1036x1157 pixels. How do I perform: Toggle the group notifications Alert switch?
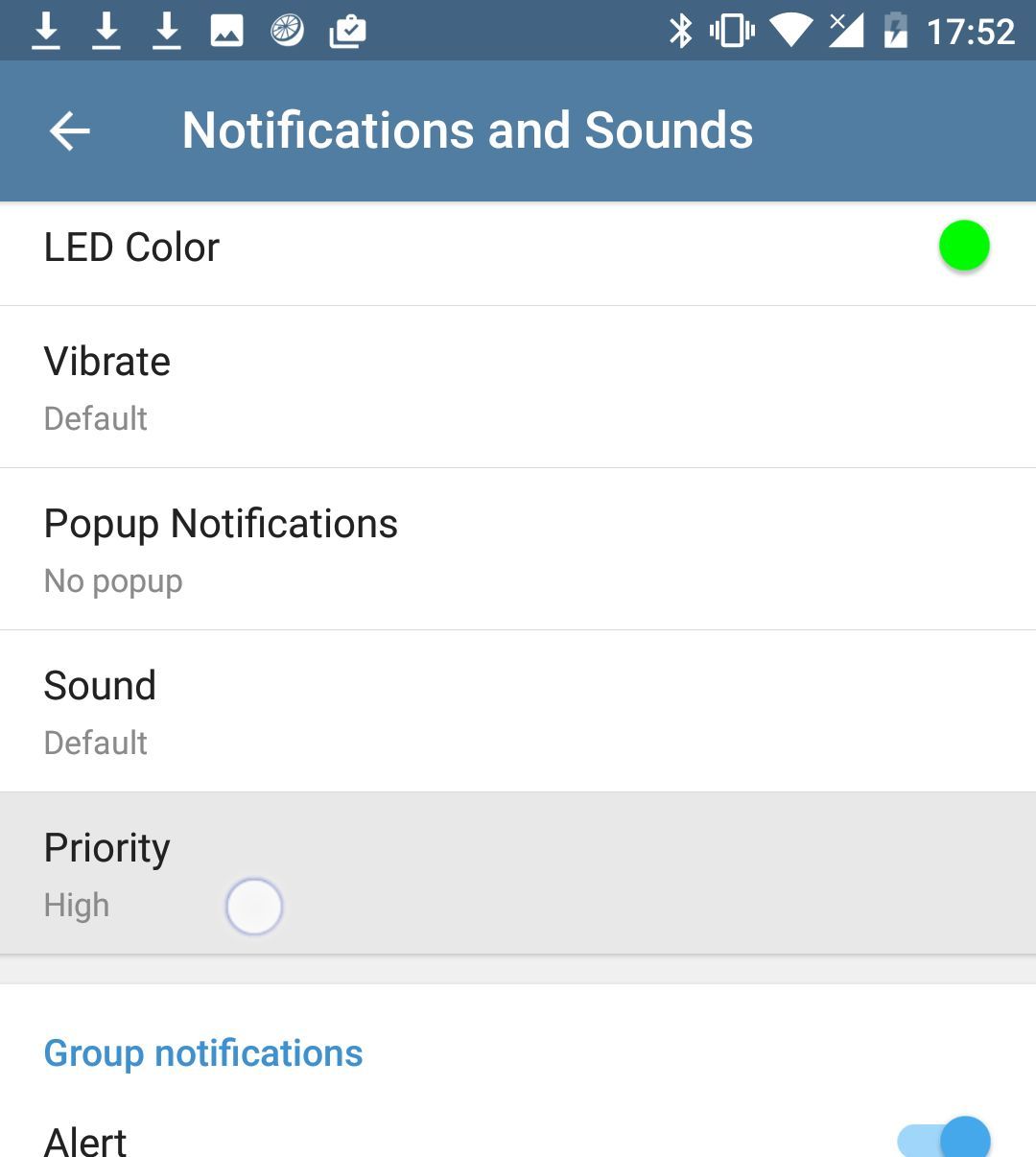tap(945, 1139)
